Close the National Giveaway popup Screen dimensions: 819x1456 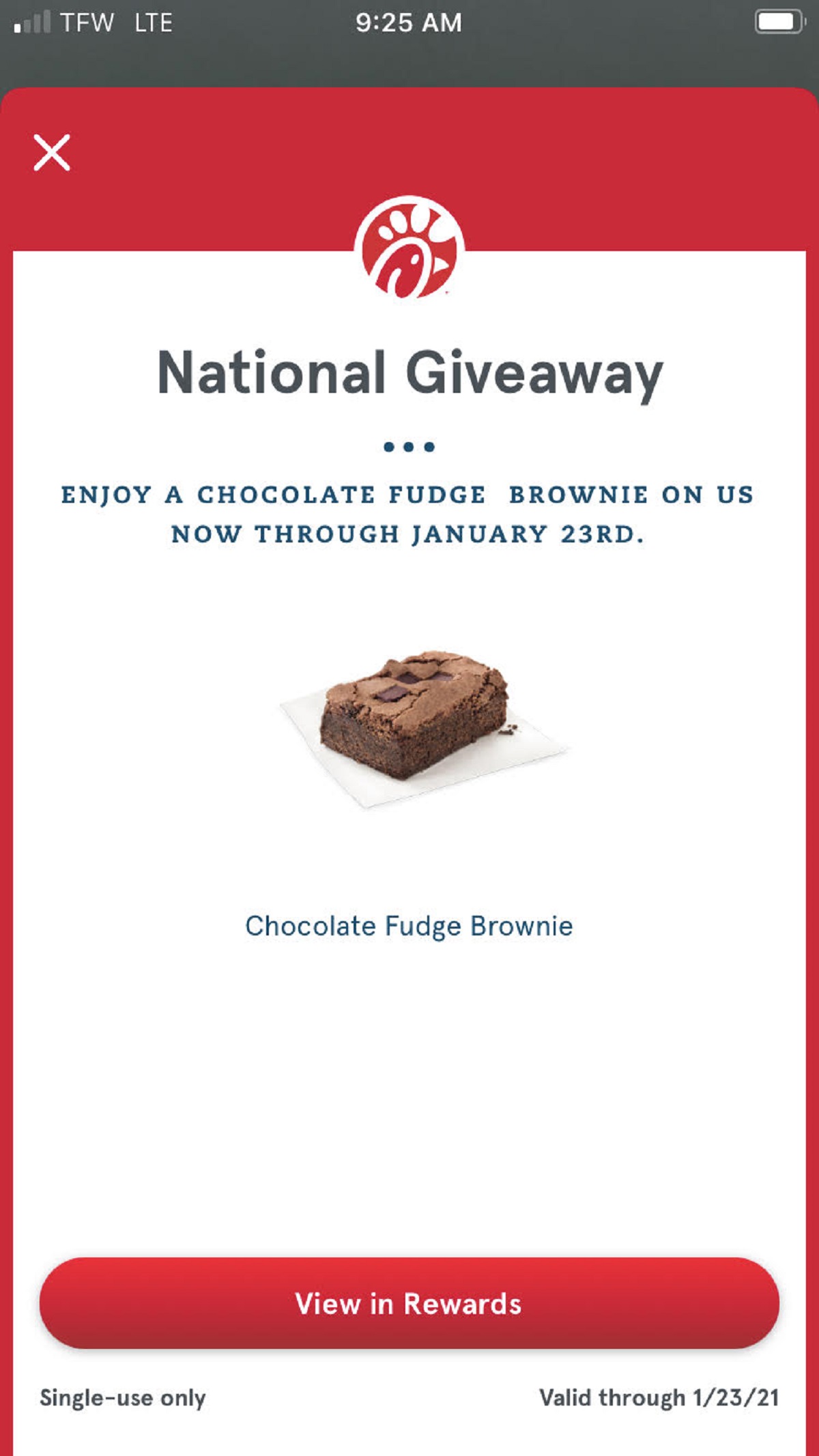52,152
